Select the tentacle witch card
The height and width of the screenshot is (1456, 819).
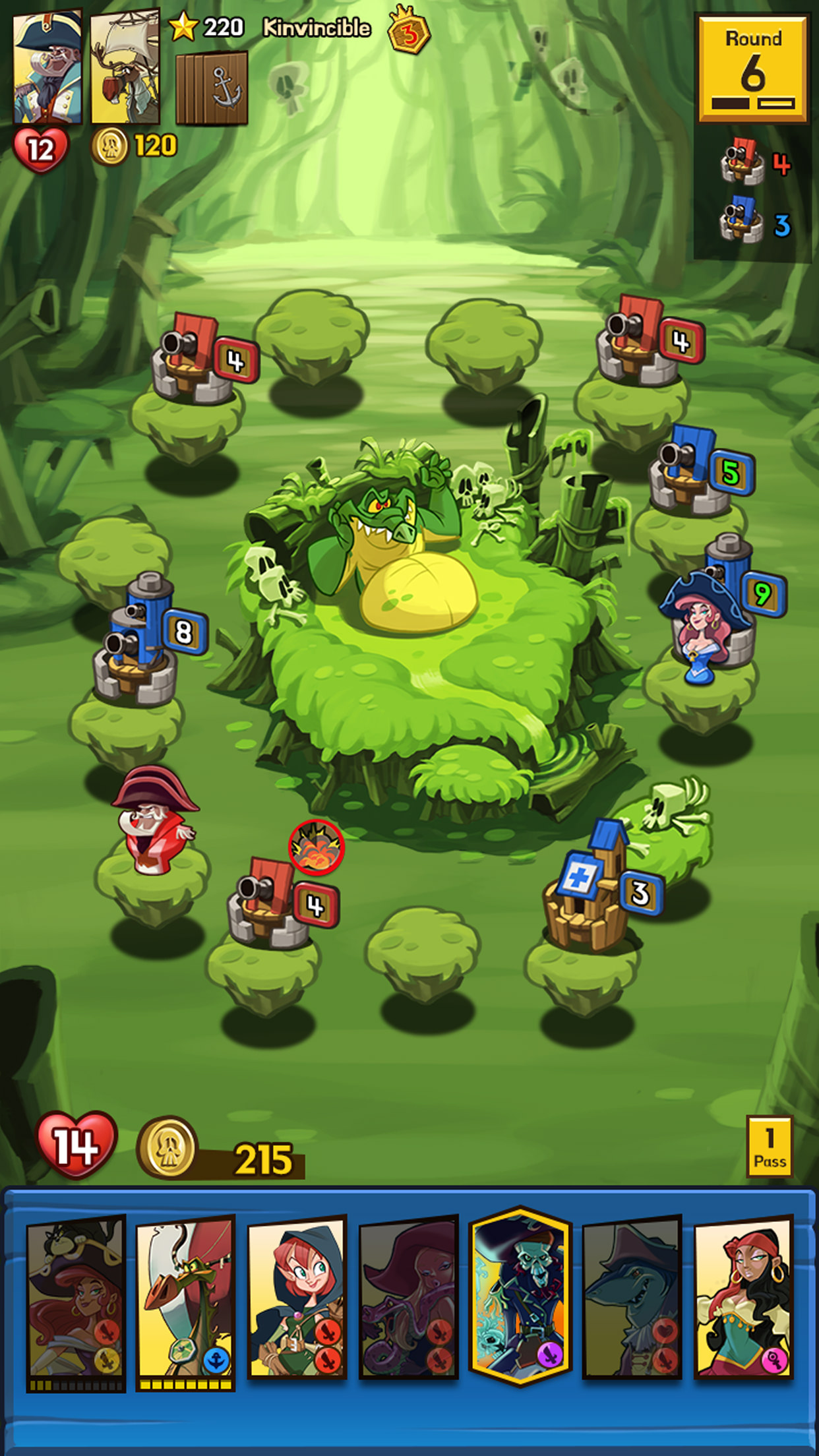[x=408, y=1296]
